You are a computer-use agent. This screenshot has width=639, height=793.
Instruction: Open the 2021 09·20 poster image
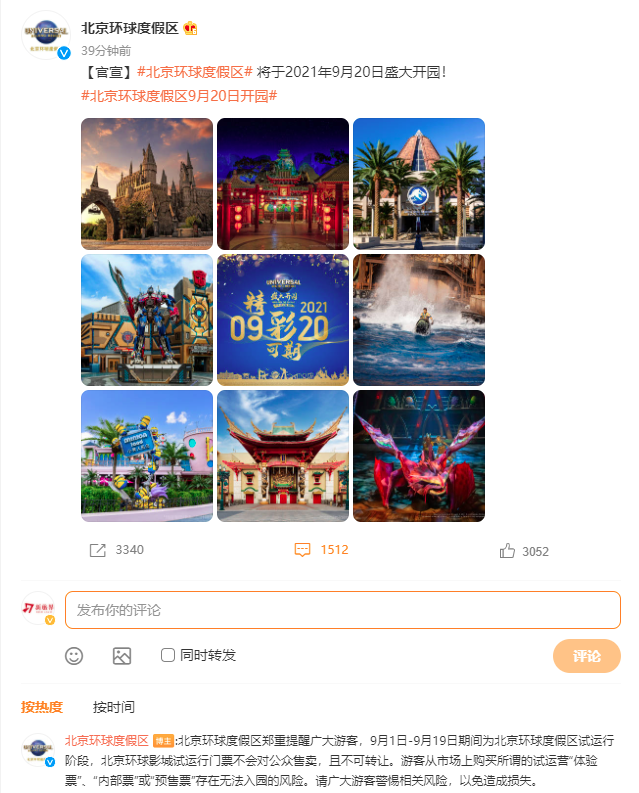pyautogui.click(x=283, y=320)
